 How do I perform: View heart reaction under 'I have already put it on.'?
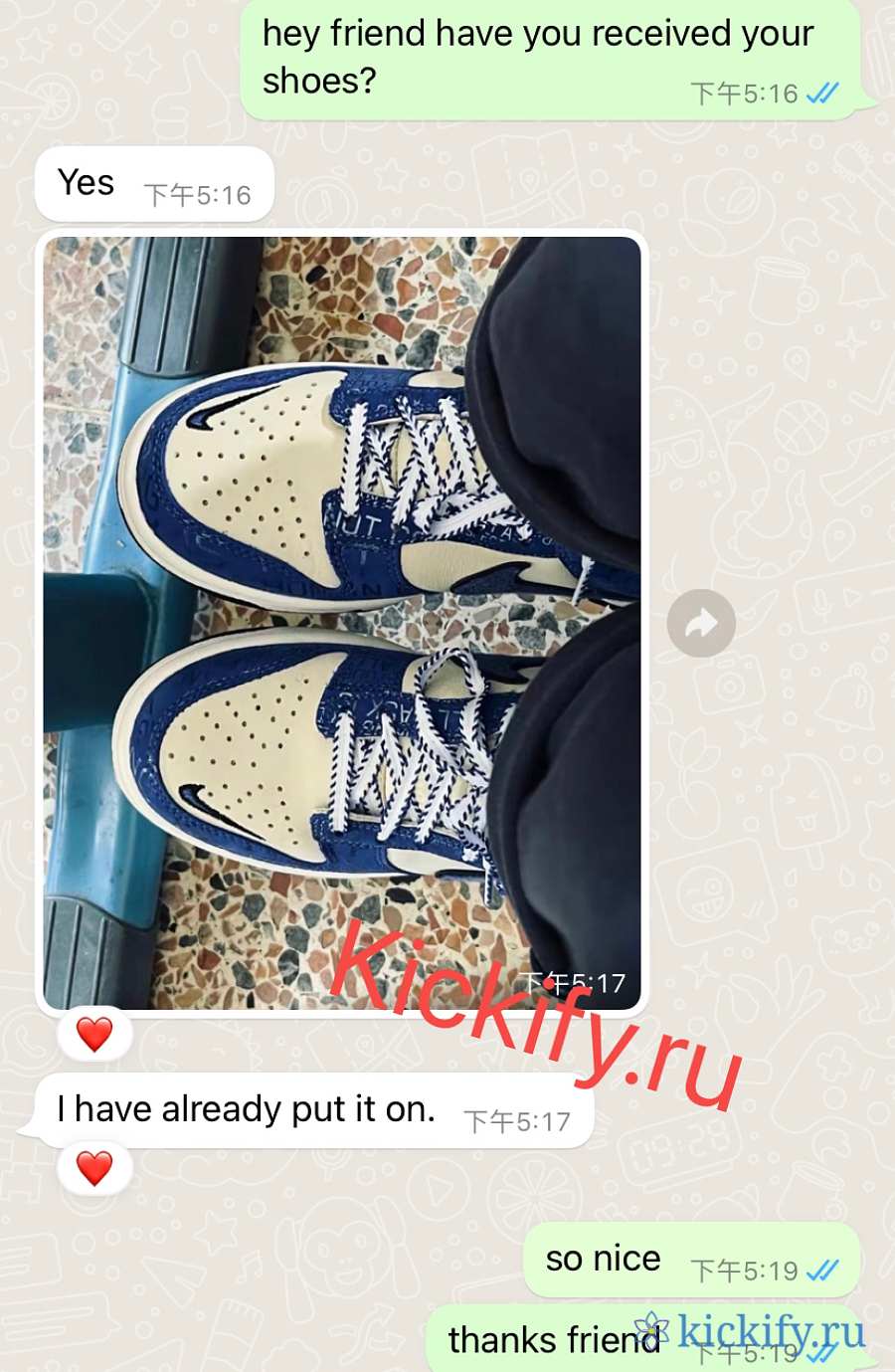94,1168
